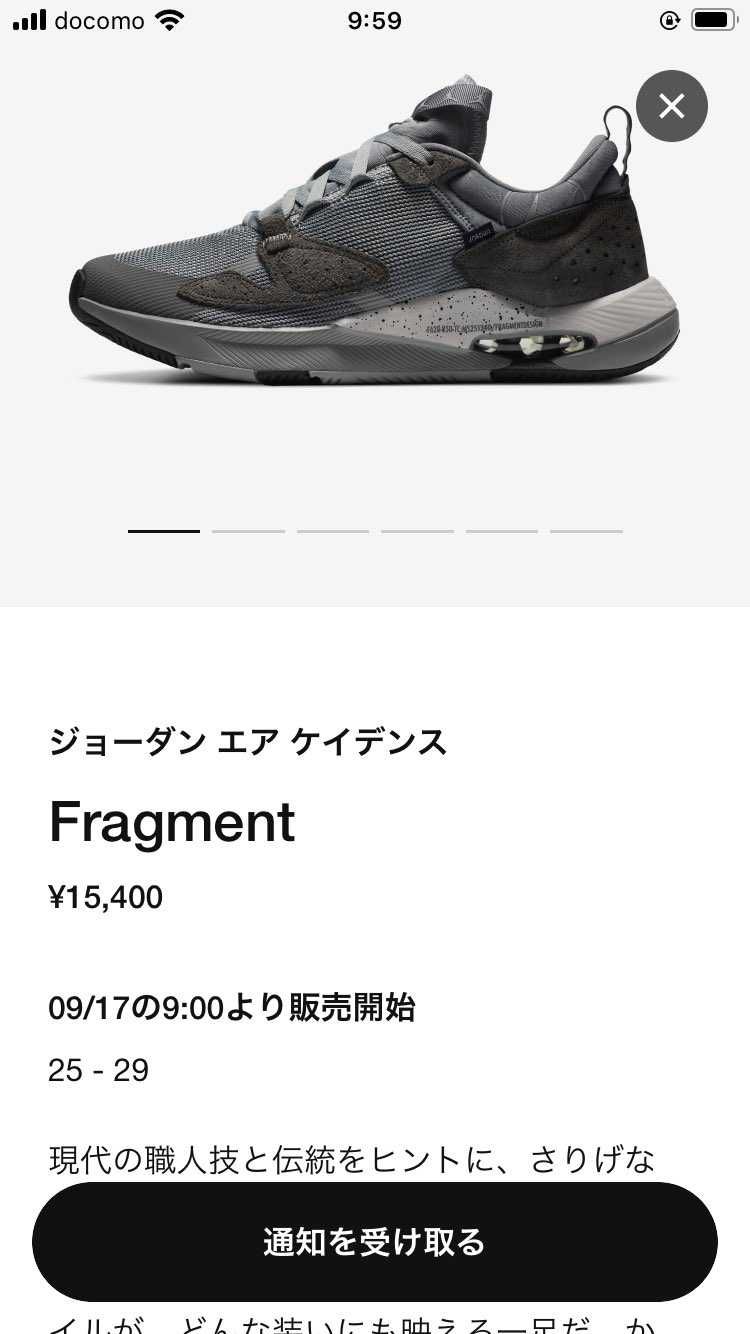750x1334 pixels.
Task: Select the second carousel indicator bar
Action: (x=247, y=531)
